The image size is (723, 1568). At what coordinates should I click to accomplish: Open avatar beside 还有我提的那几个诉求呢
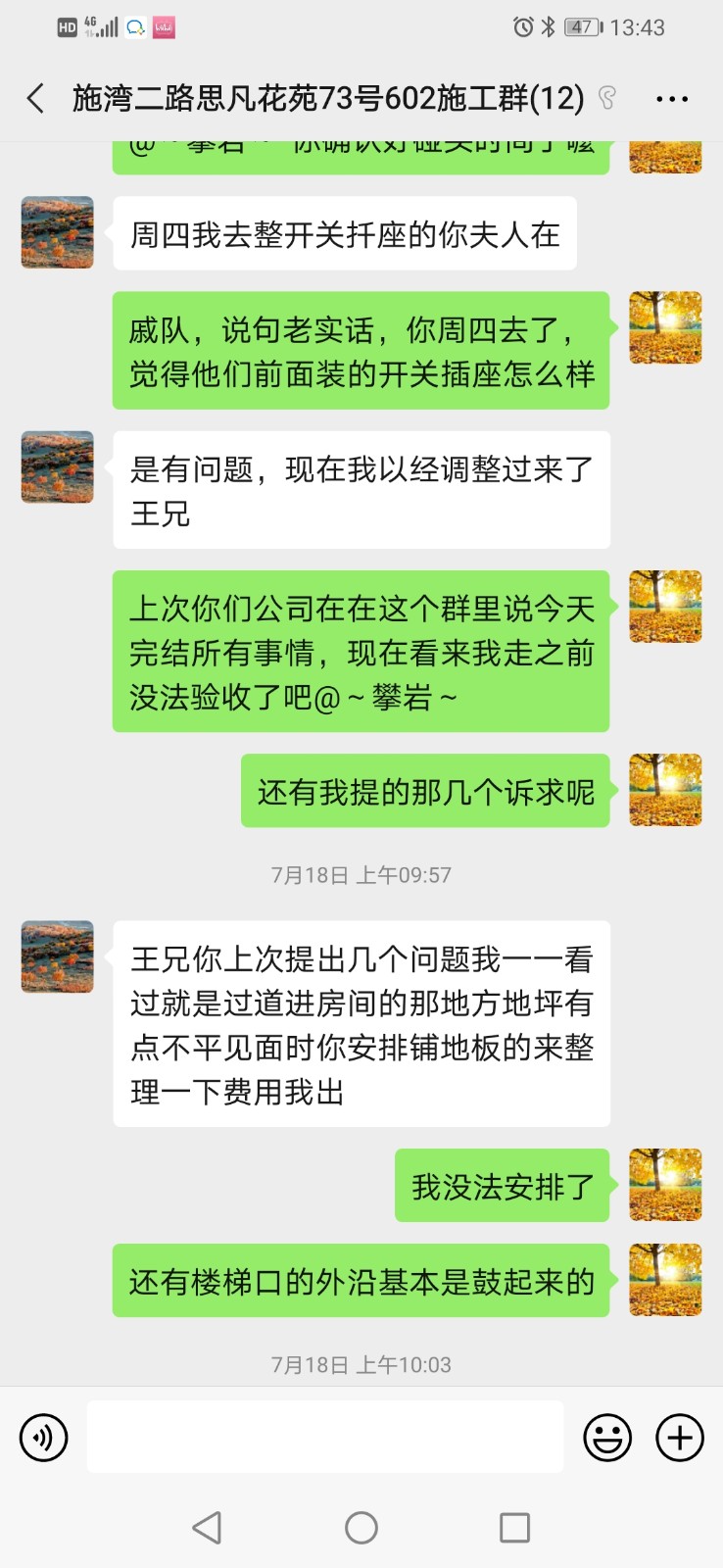[665, 790]
